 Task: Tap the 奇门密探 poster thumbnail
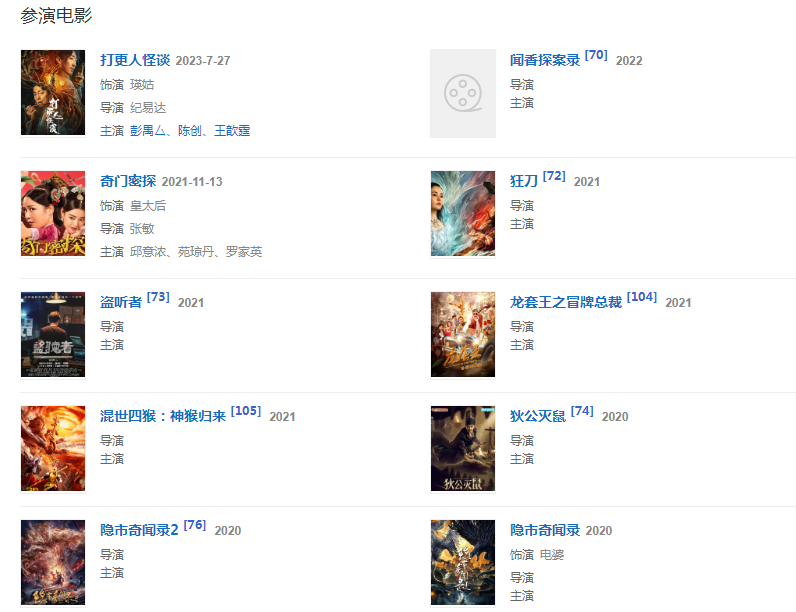[53, 214]
